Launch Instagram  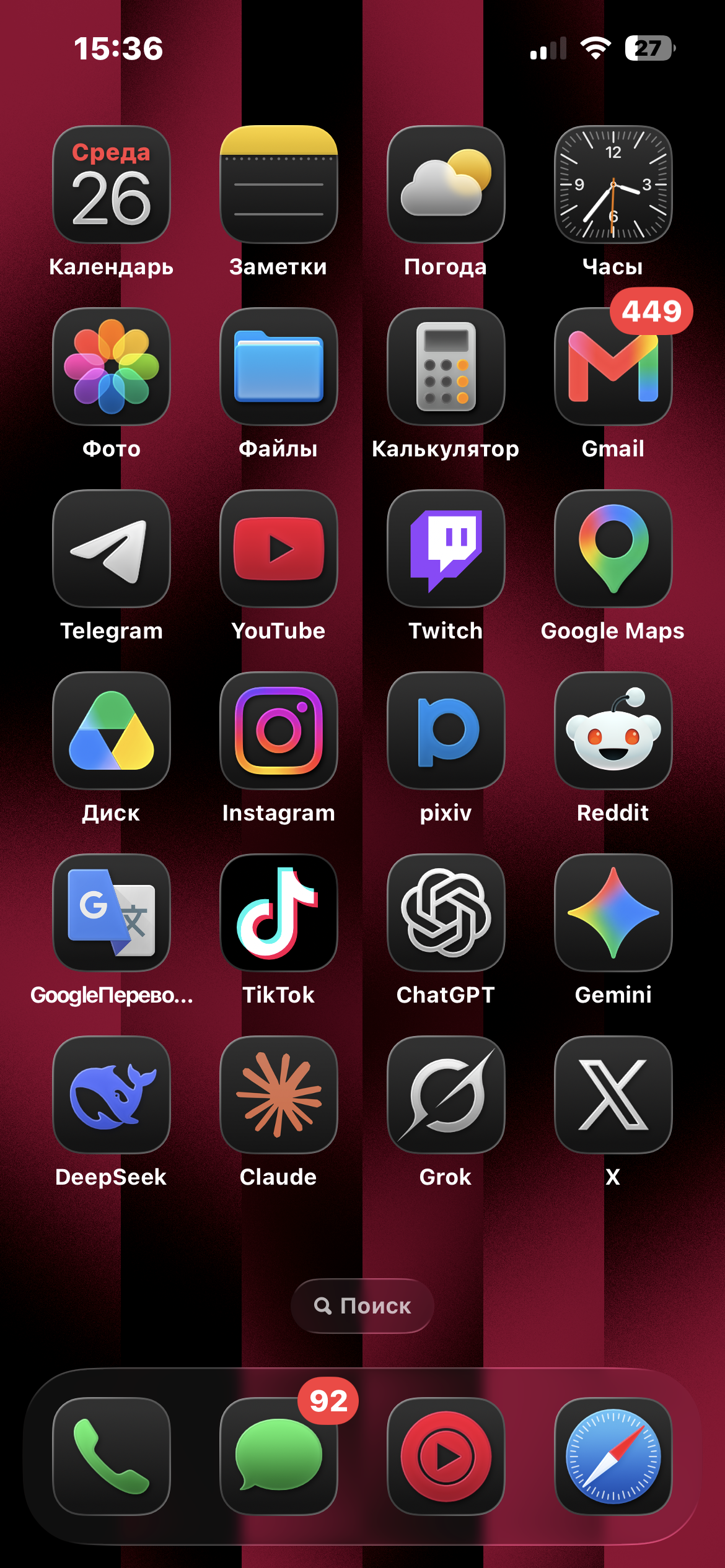click(x=279, y=731)
